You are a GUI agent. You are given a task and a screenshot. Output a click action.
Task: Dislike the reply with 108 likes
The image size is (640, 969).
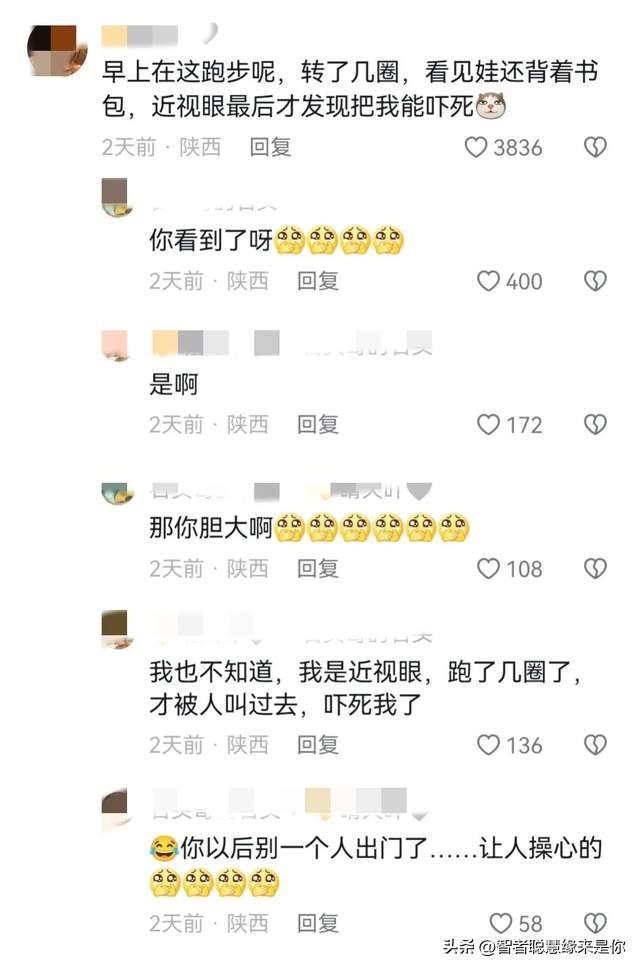[x=595, y=569]
